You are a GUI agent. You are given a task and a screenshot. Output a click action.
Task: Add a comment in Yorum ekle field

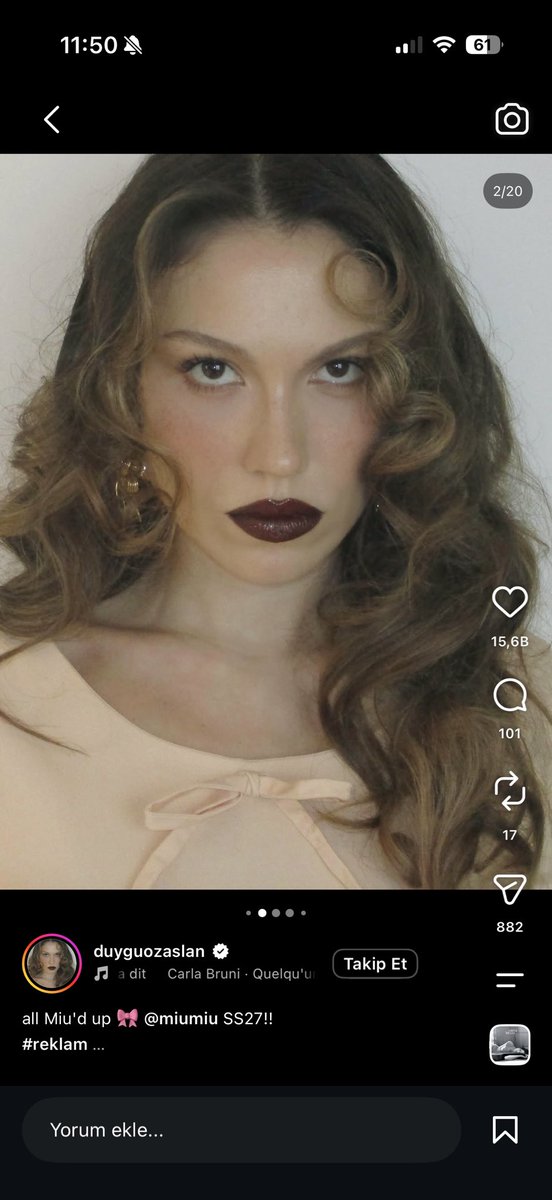pos(241,1130)
